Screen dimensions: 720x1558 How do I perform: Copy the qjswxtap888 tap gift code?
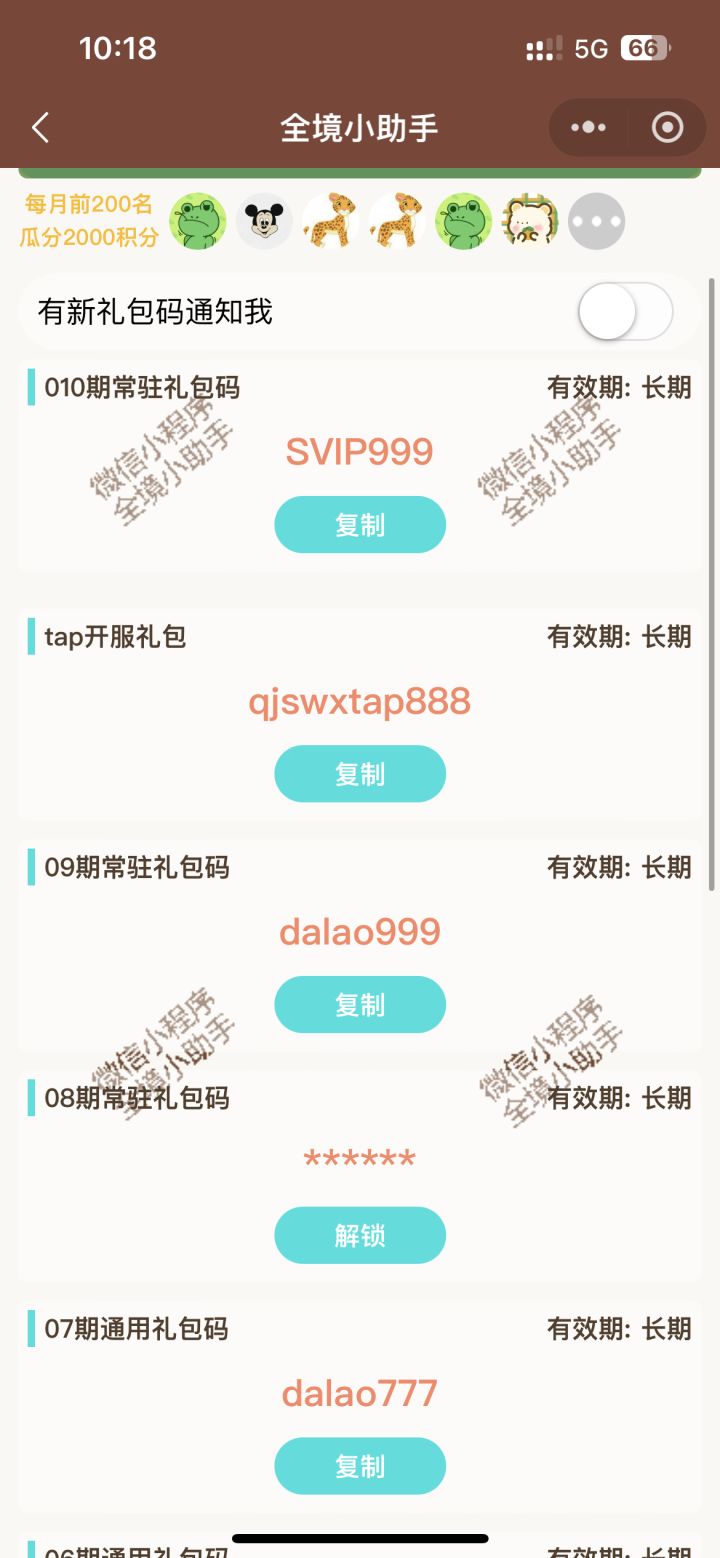pos(359,773)
